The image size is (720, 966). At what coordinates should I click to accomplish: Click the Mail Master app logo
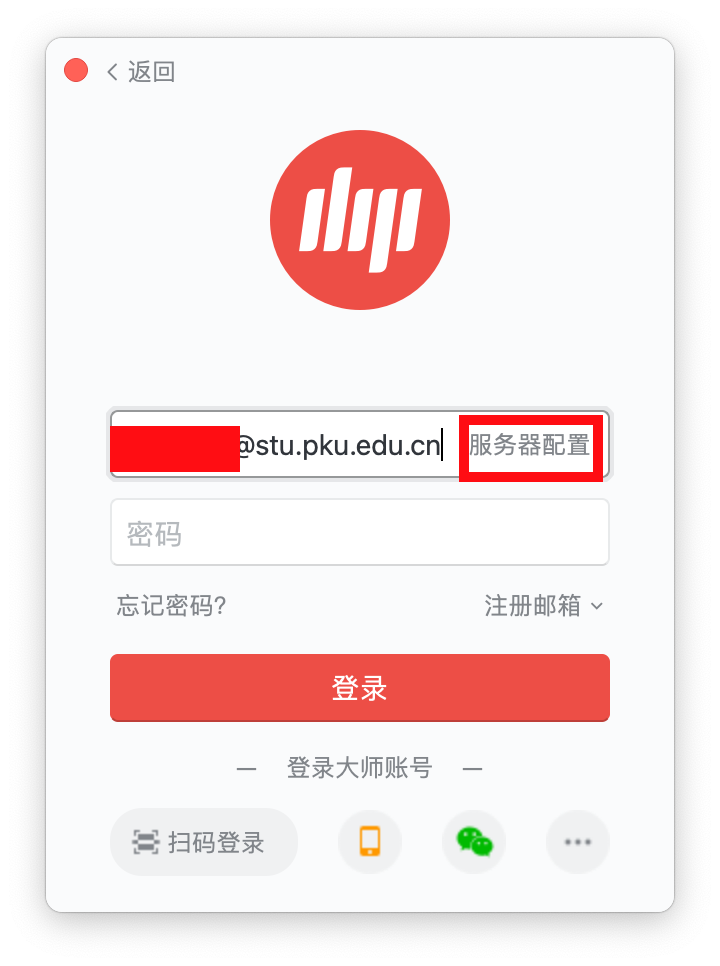(360, 220)
